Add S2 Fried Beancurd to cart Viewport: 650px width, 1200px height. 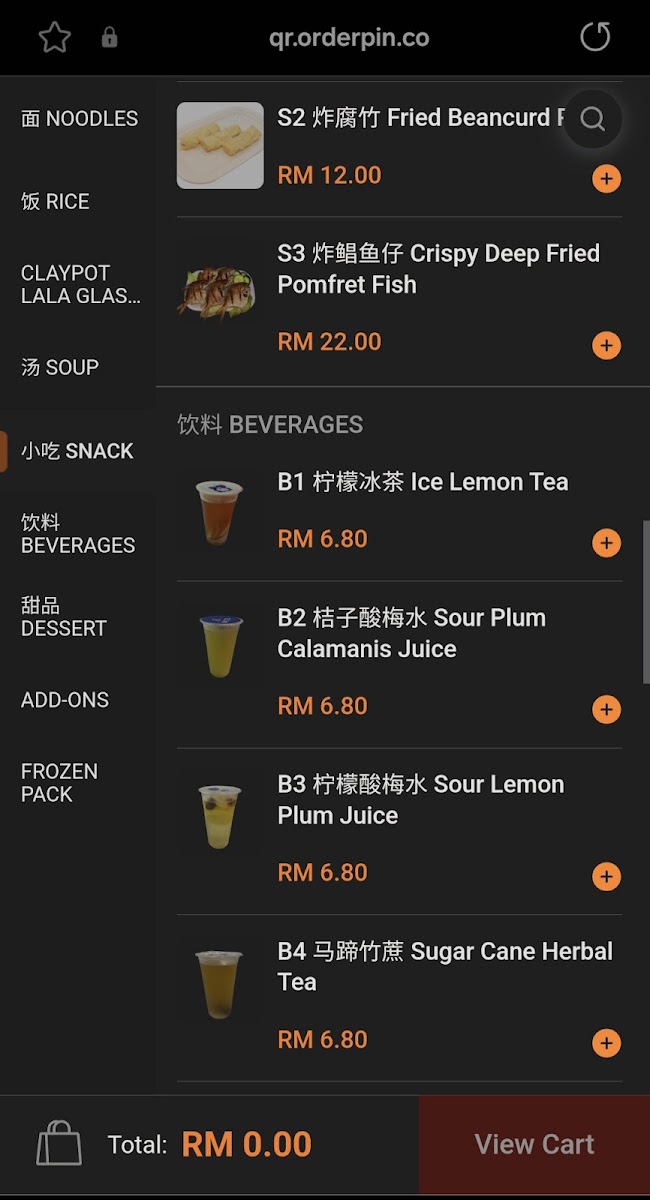(x=606, y=179)
